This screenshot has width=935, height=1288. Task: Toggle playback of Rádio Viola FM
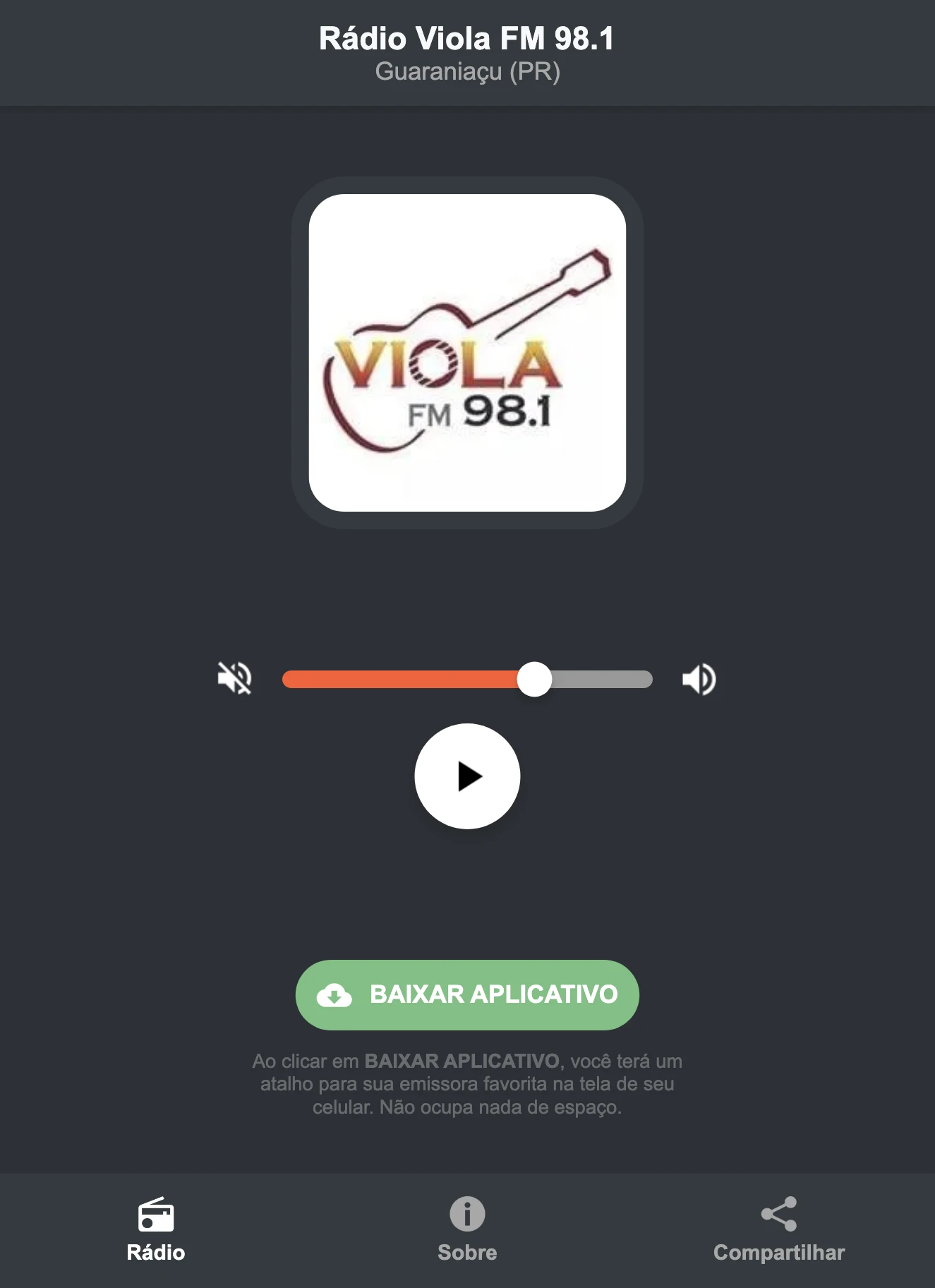(466, 776)
